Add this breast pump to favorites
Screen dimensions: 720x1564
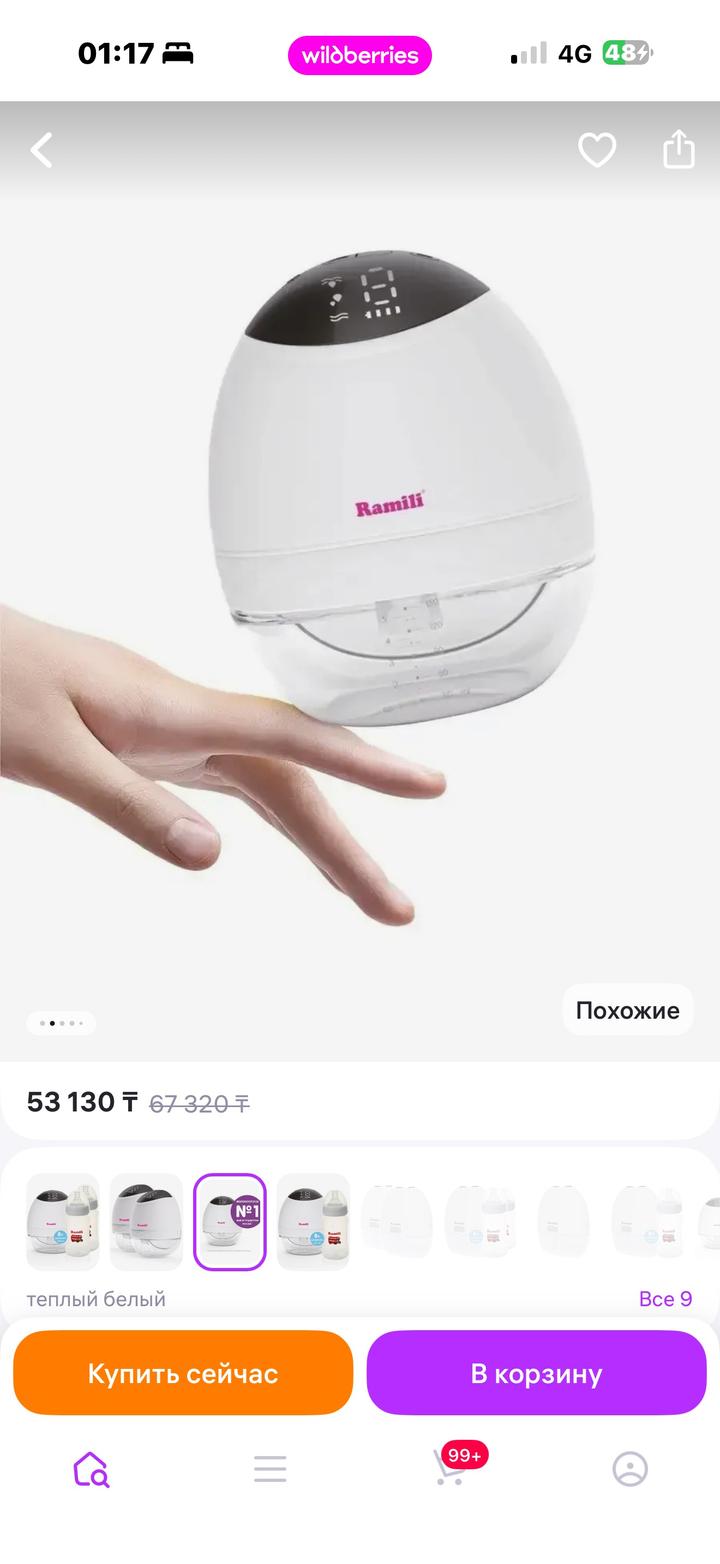coord(597,151)
